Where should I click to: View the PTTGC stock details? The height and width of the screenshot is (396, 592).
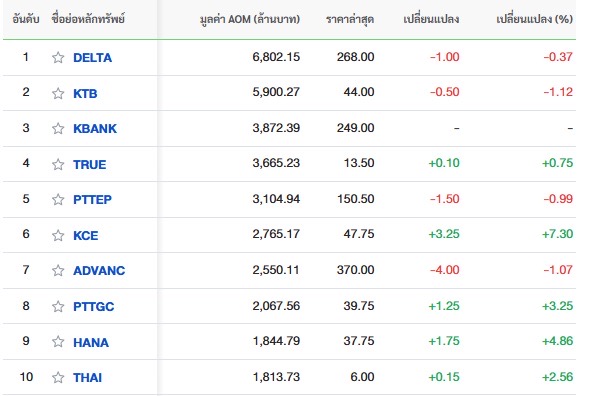94,307
